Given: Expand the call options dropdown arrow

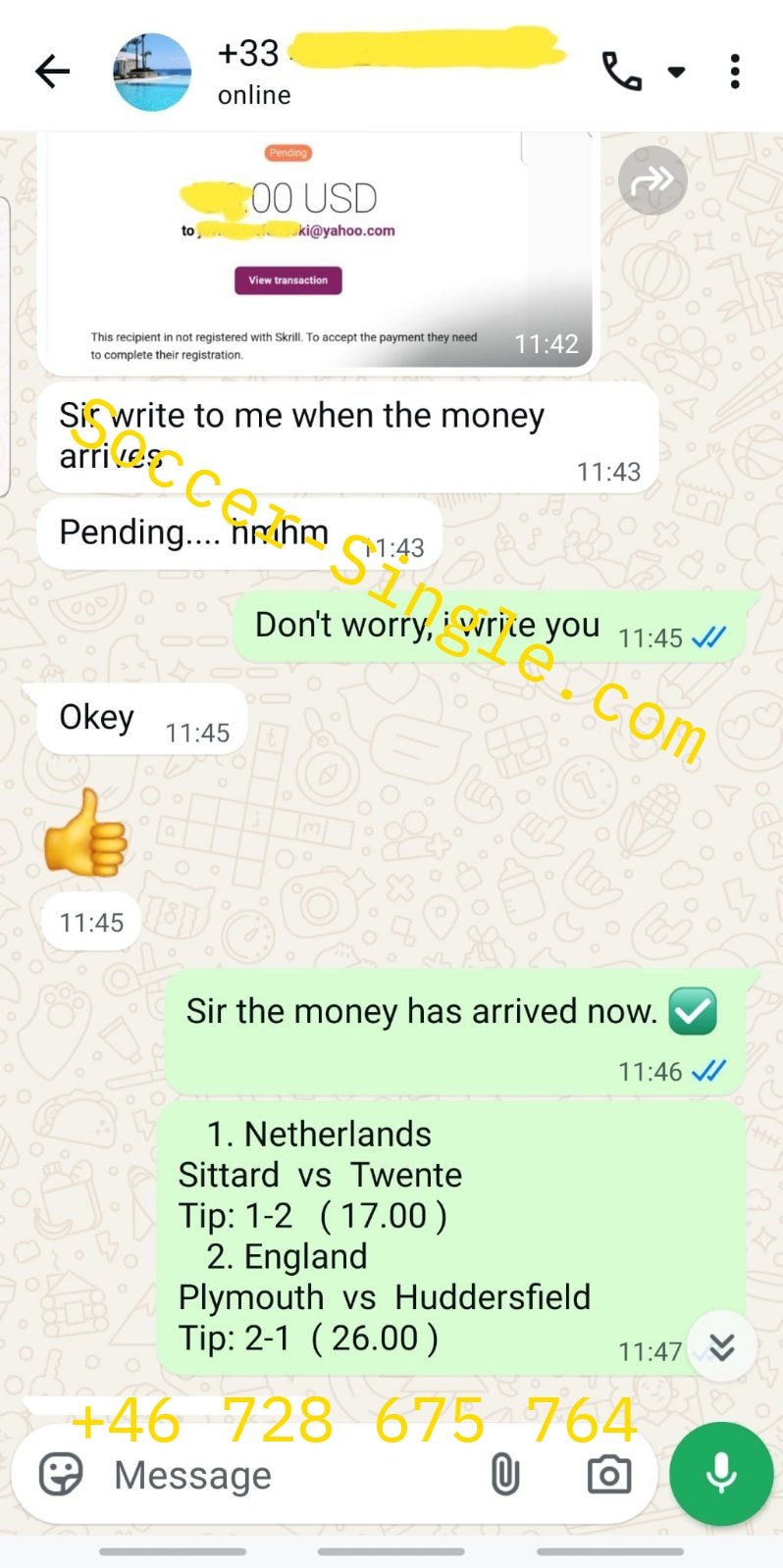Looking at the screenshot, I should 676,72.
